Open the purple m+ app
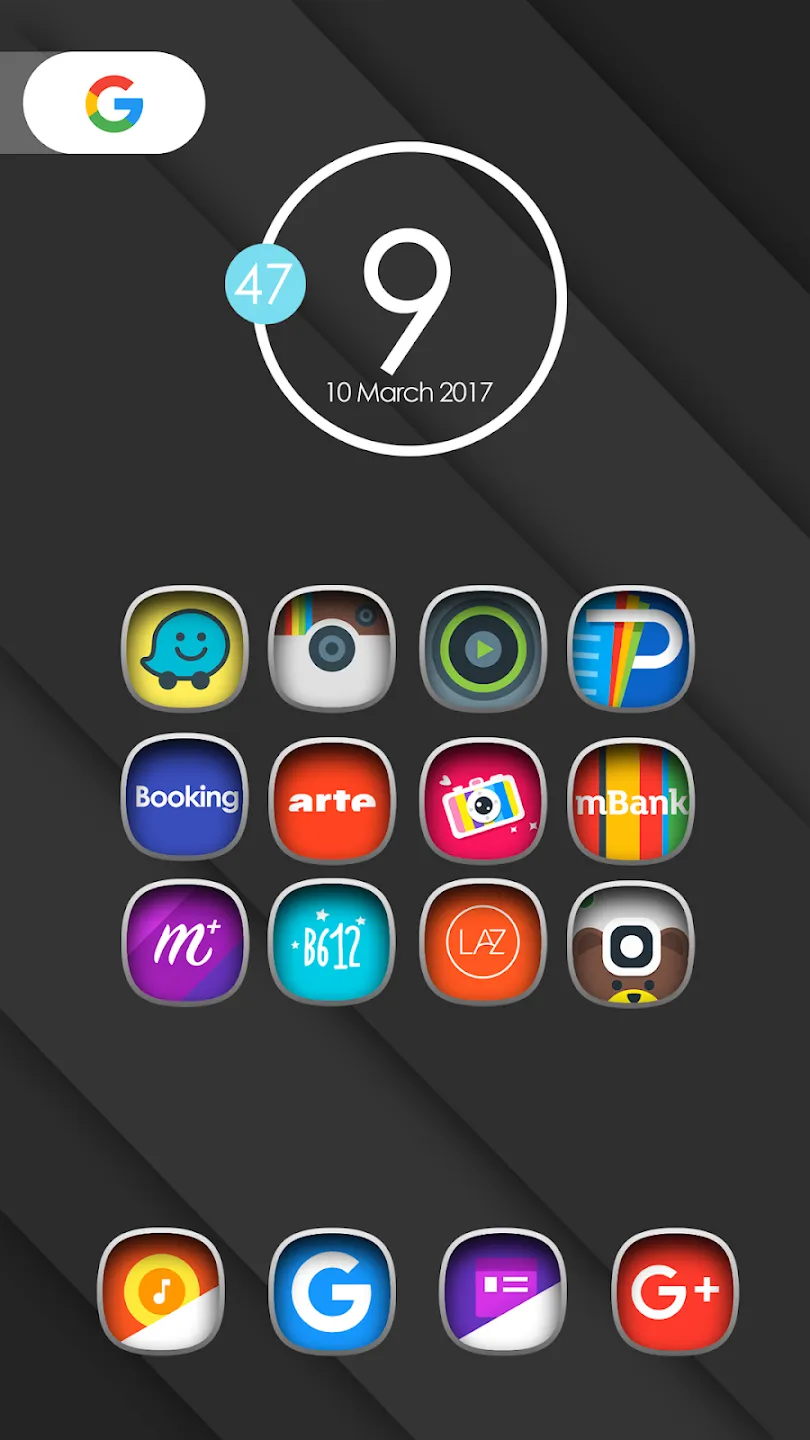This screenshot has height=1440, width=810. click(x=185, y=943)
